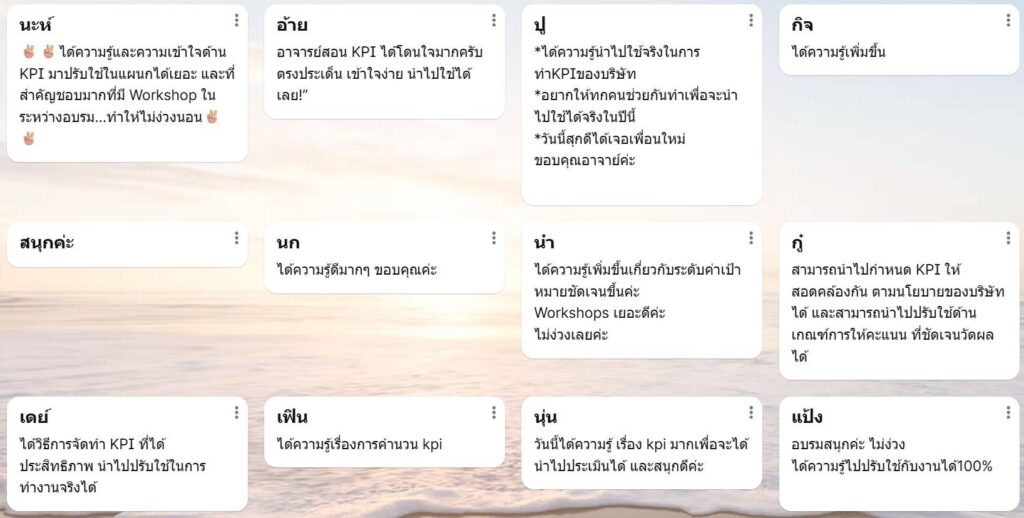The height and width of the screenshot is (518, 1024).
Task: Open the overflow menu on กิจ's post
Action: click(x=1008, y=20)
